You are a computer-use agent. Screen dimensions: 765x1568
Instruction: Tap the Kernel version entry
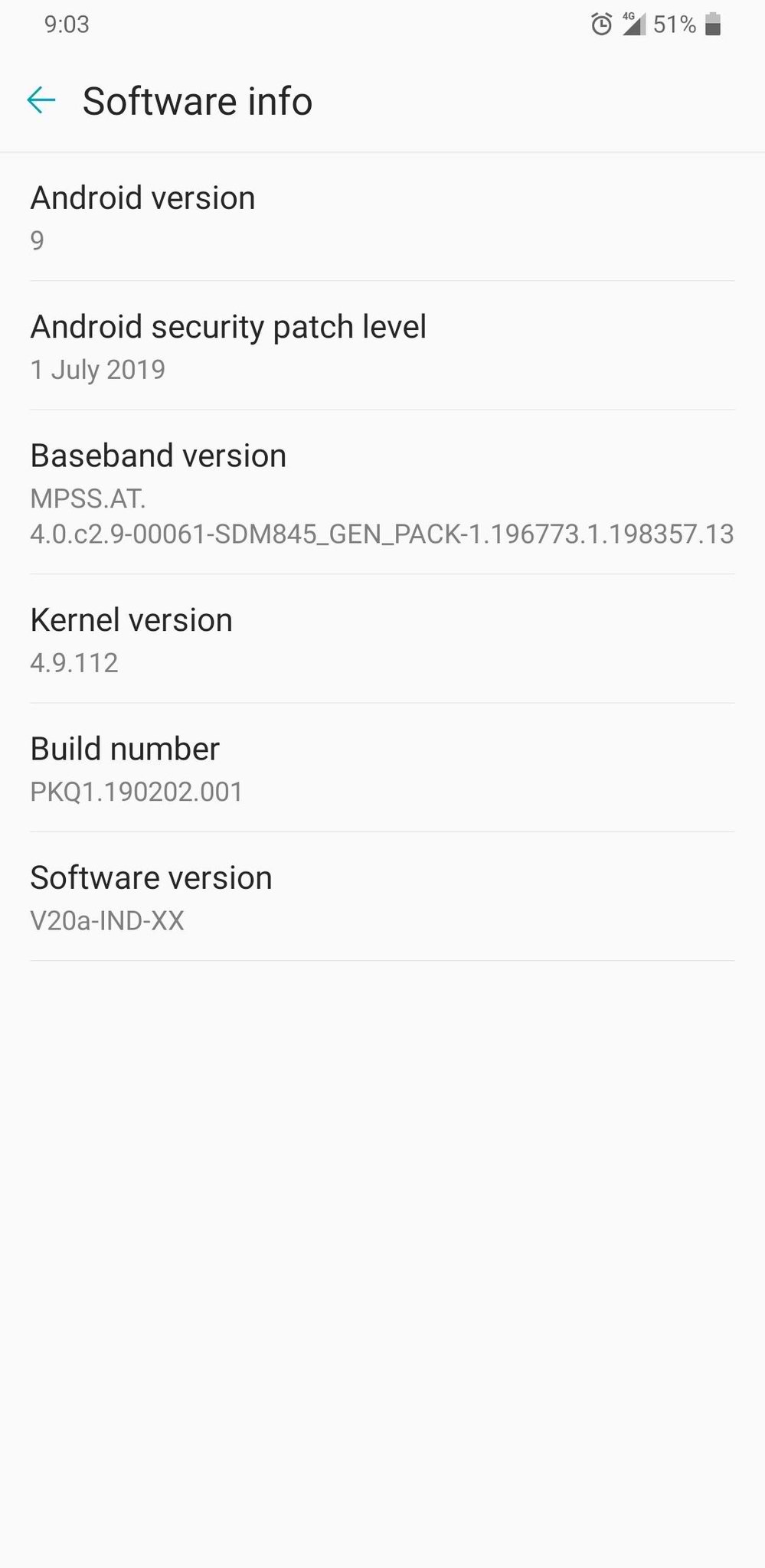382,640
